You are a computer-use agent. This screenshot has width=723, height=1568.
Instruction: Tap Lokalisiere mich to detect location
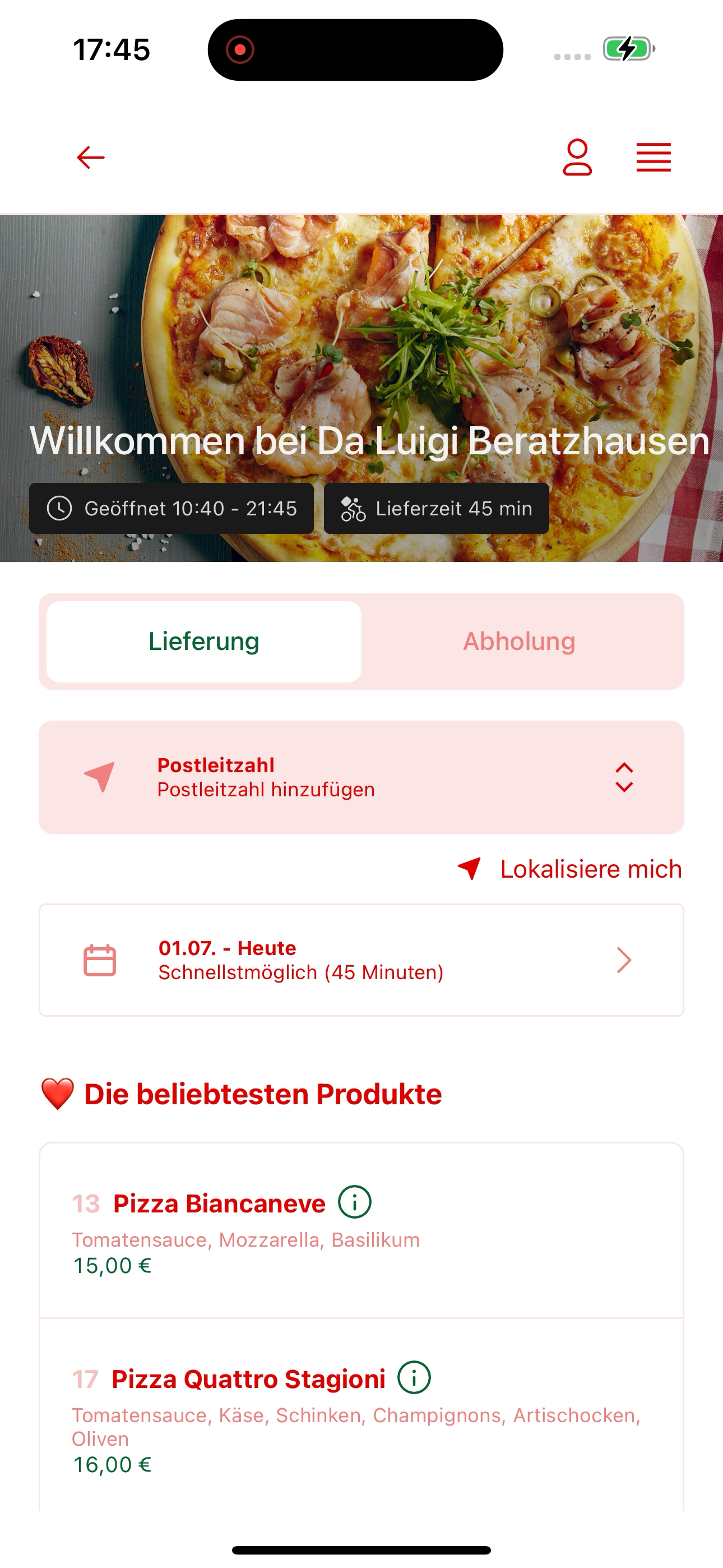tap(569, 869)
